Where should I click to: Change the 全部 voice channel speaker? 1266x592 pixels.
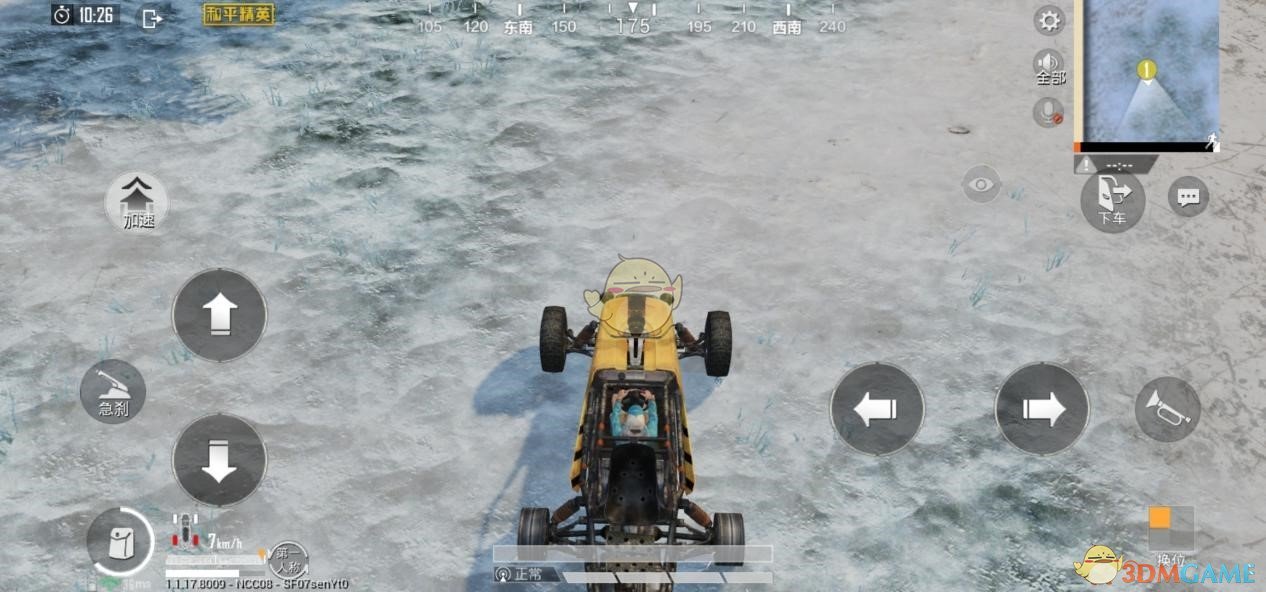(1049, 67)
